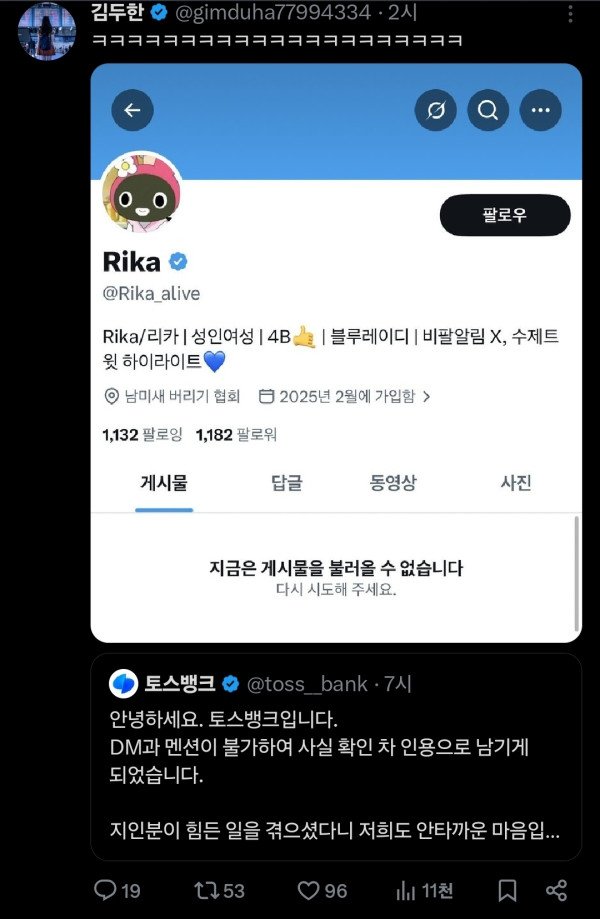Open 김두한's profile avatar
The width and height of the screenshot is (600, 919).
click(46, 29)
